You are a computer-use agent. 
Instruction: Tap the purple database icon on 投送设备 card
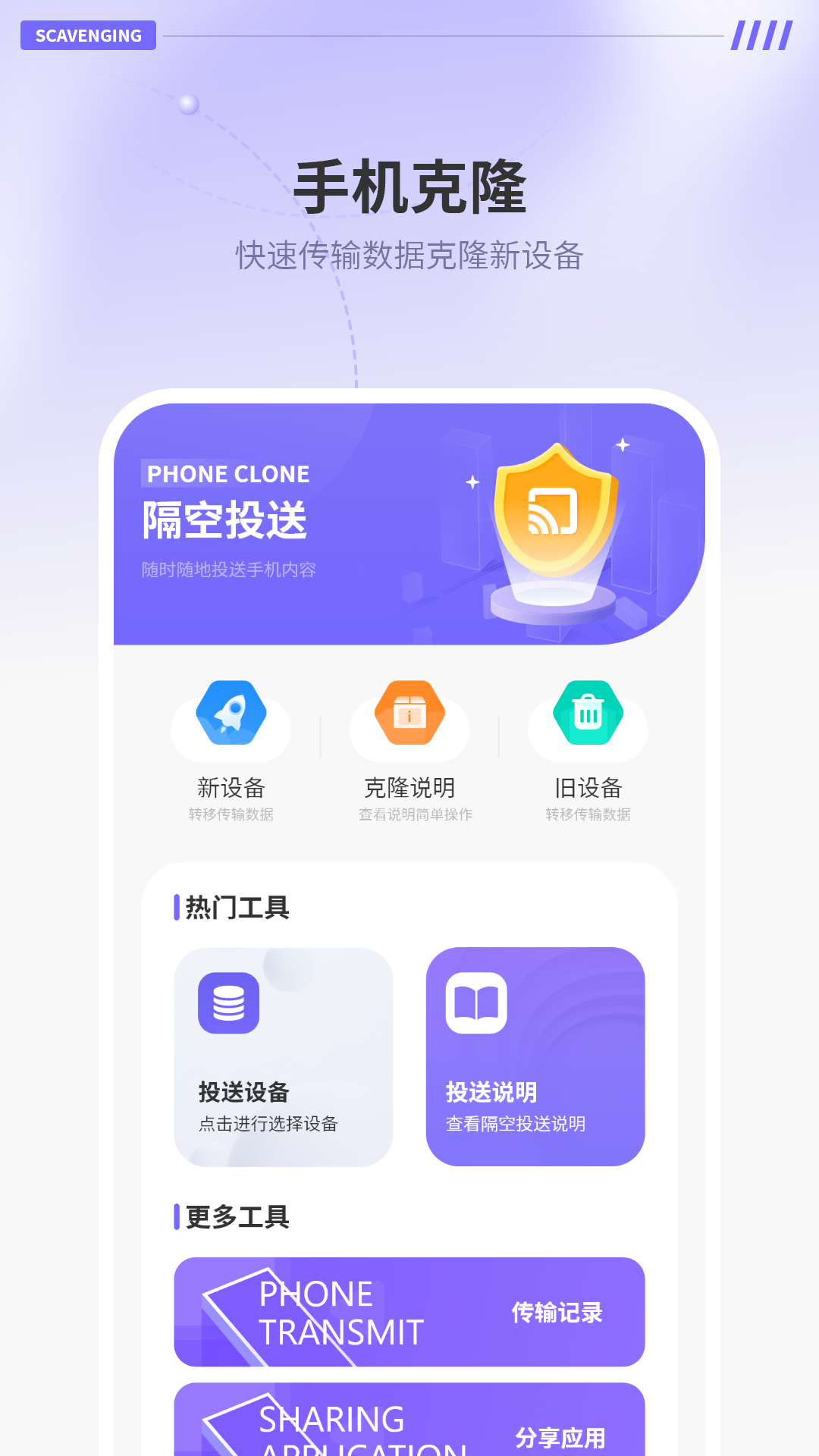[227, 1004]
